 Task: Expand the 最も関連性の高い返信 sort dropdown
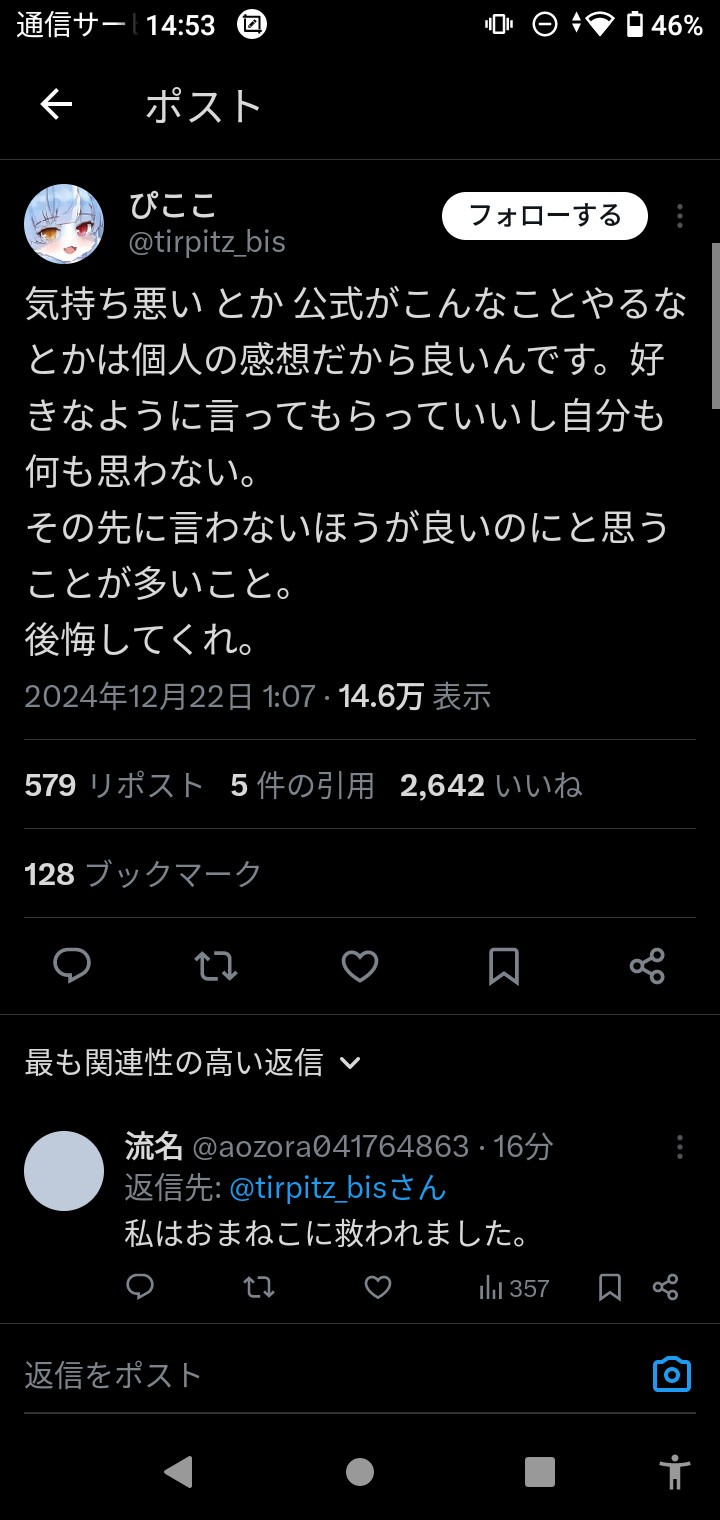(x=193, y=1062)
